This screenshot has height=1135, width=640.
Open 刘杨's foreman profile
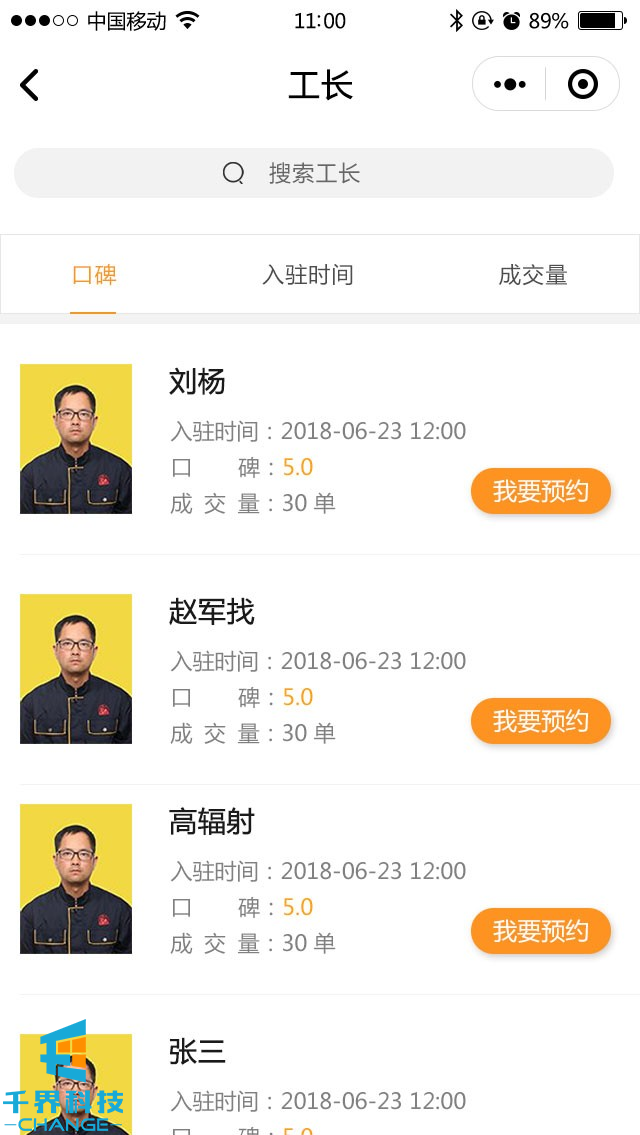pyautogui.click(x=197, y=382)
